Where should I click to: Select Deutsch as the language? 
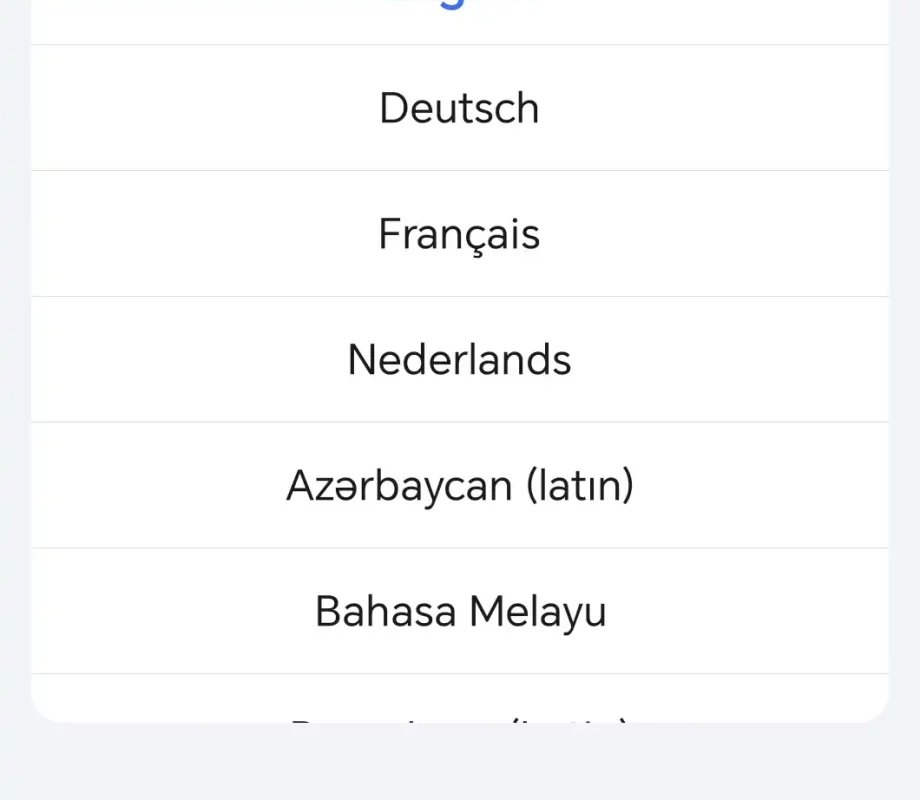(459, 108)
